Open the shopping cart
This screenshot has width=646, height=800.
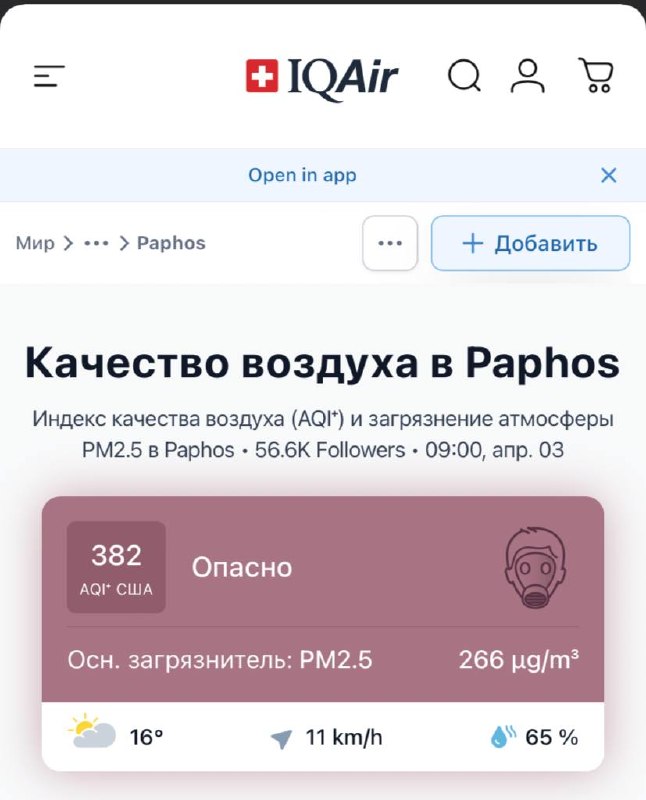click(x=595, y=76)
